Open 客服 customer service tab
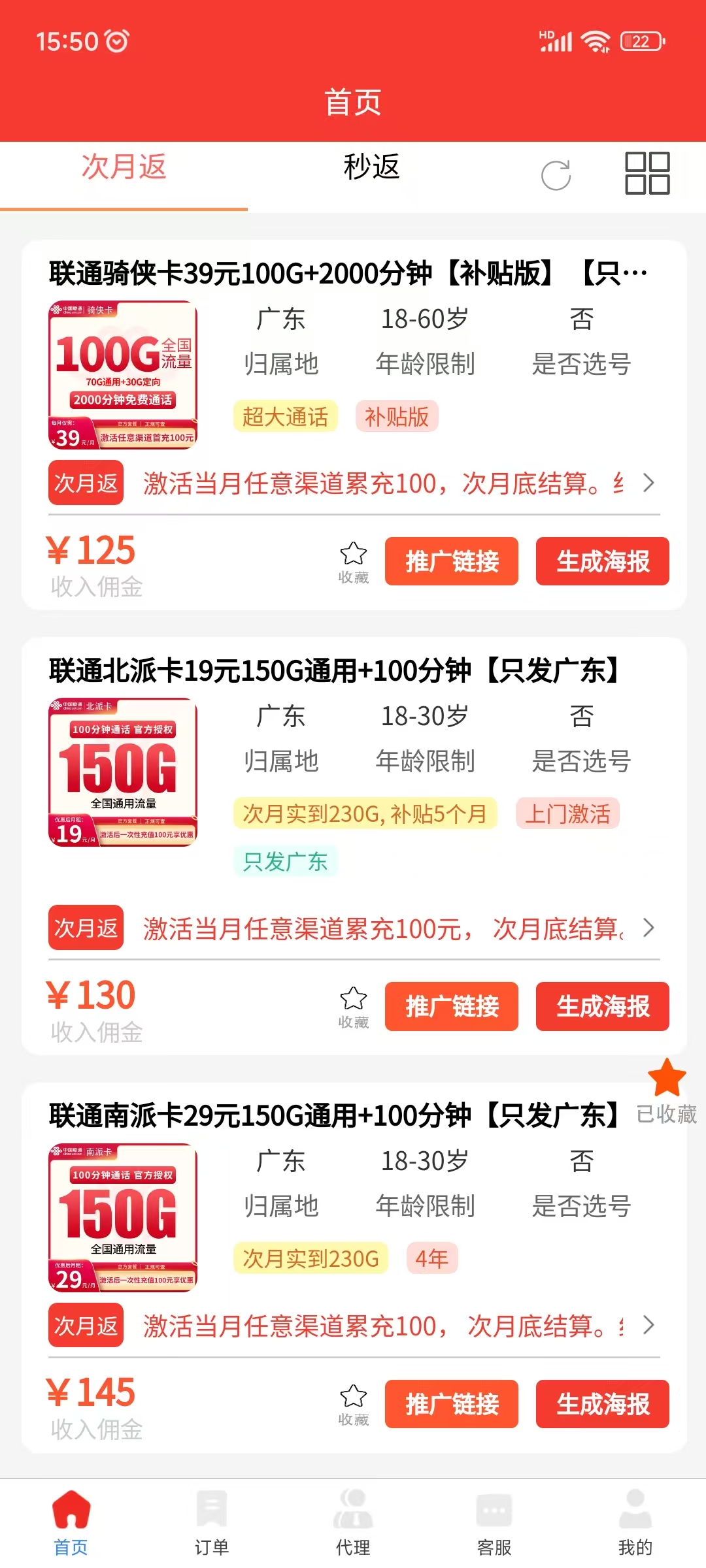The width and height of the screenshot is (706, 1568). click(x=494, y=1523)
